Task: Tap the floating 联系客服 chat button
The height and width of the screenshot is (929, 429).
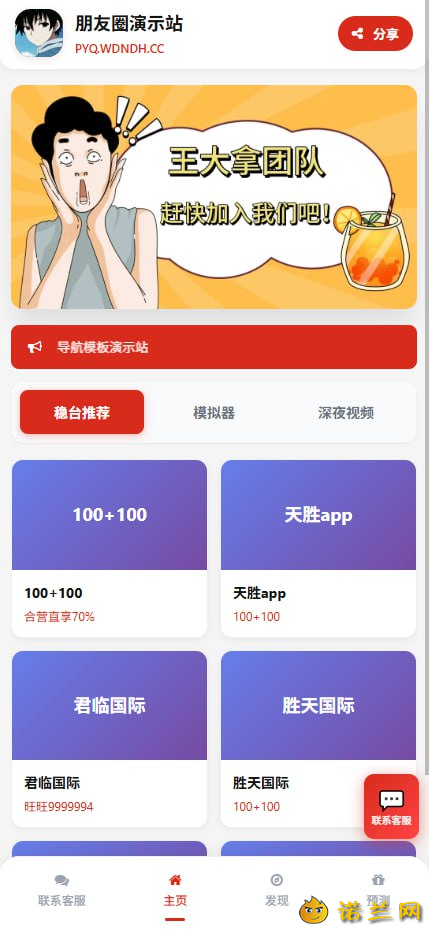Action: [x=391, y=806]
